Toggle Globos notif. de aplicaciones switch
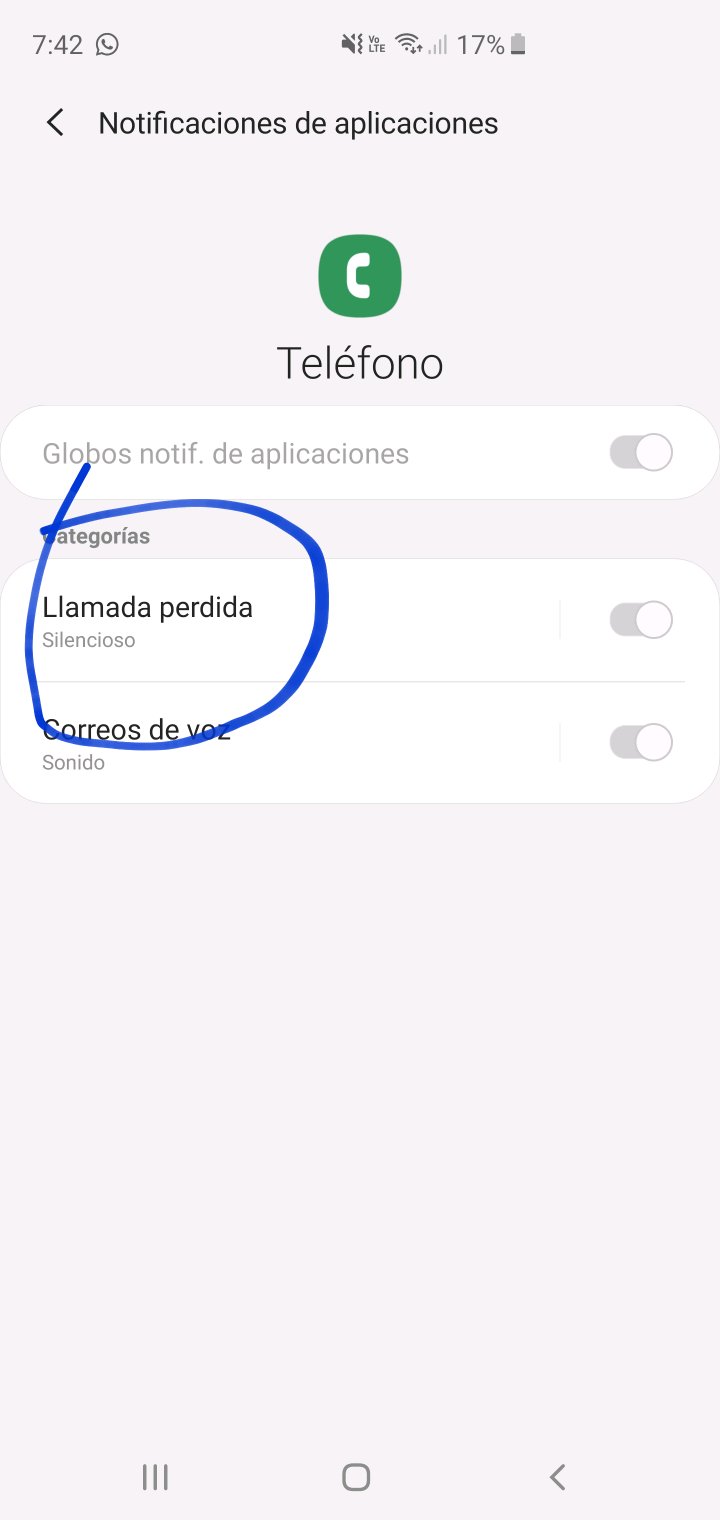This screenshot has height=1520, width=720. tap(641, 452)
